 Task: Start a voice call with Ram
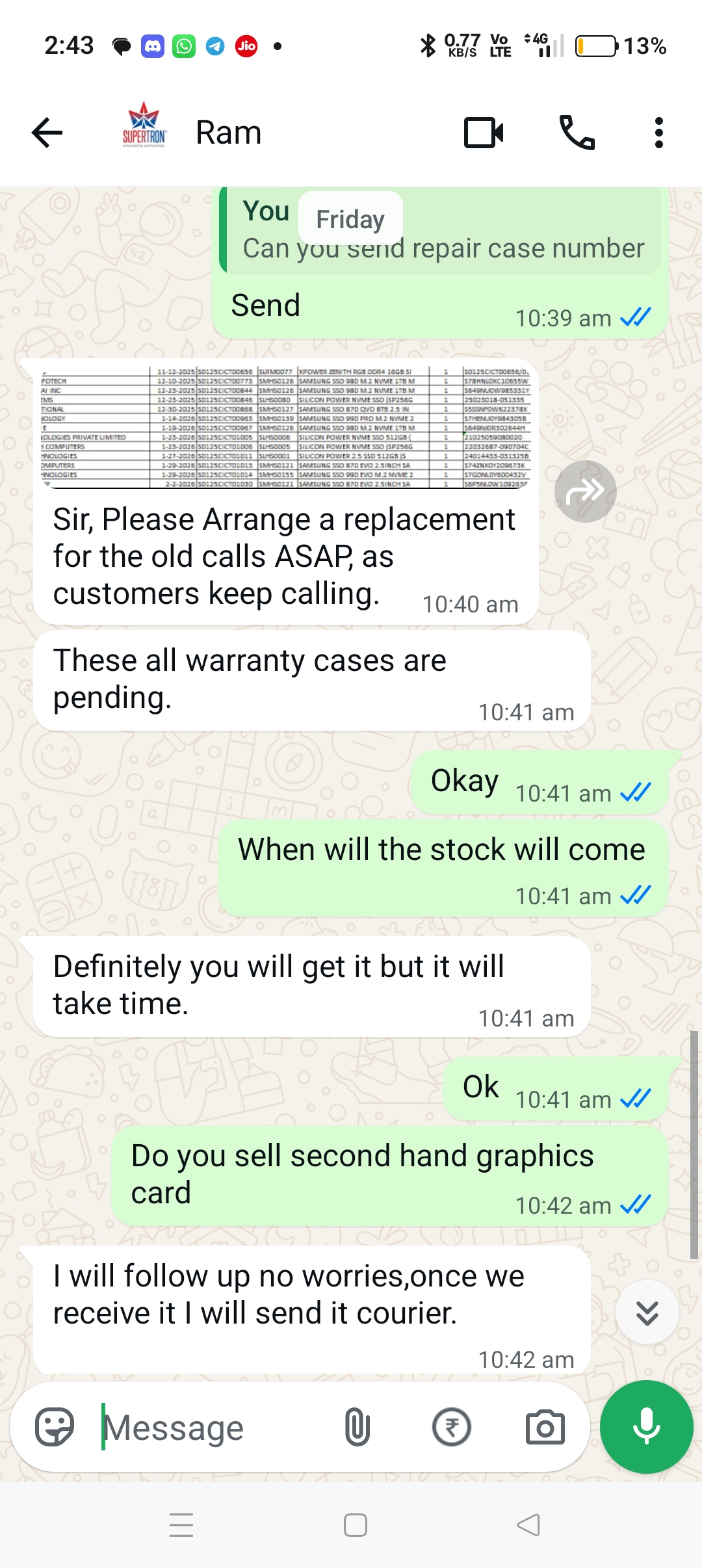pyautogui.click(x=577, y=133)
